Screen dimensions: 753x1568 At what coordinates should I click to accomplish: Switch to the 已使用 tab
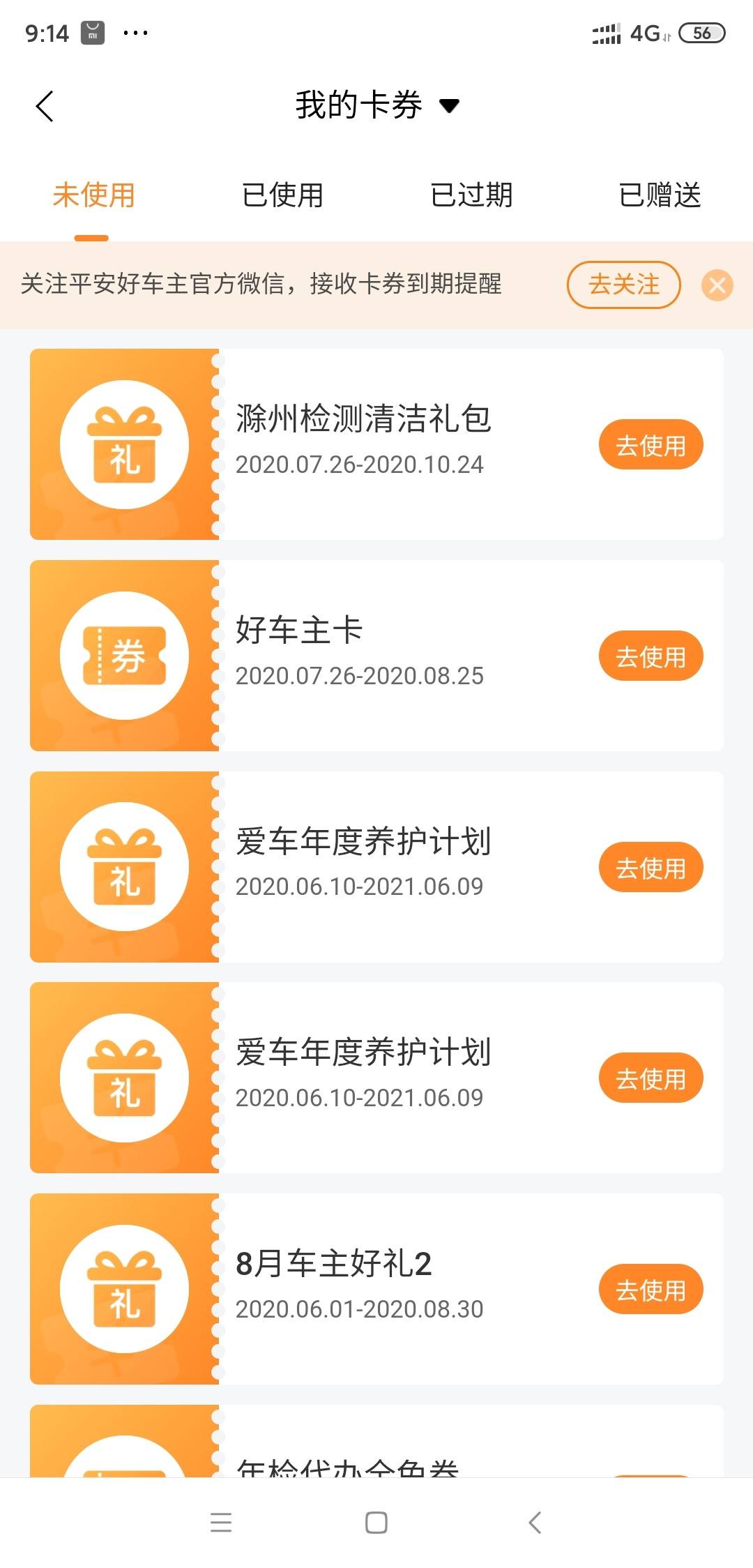[282, 195]
